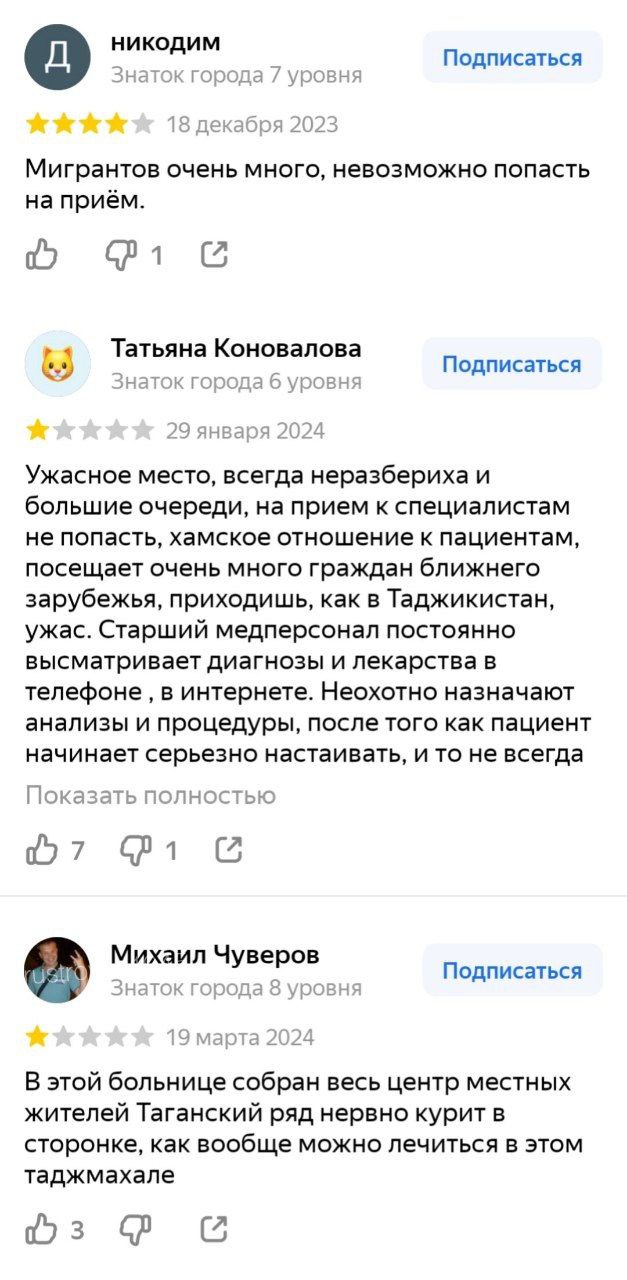Dislike Михаил Чуверов's review

point(135,1229)
